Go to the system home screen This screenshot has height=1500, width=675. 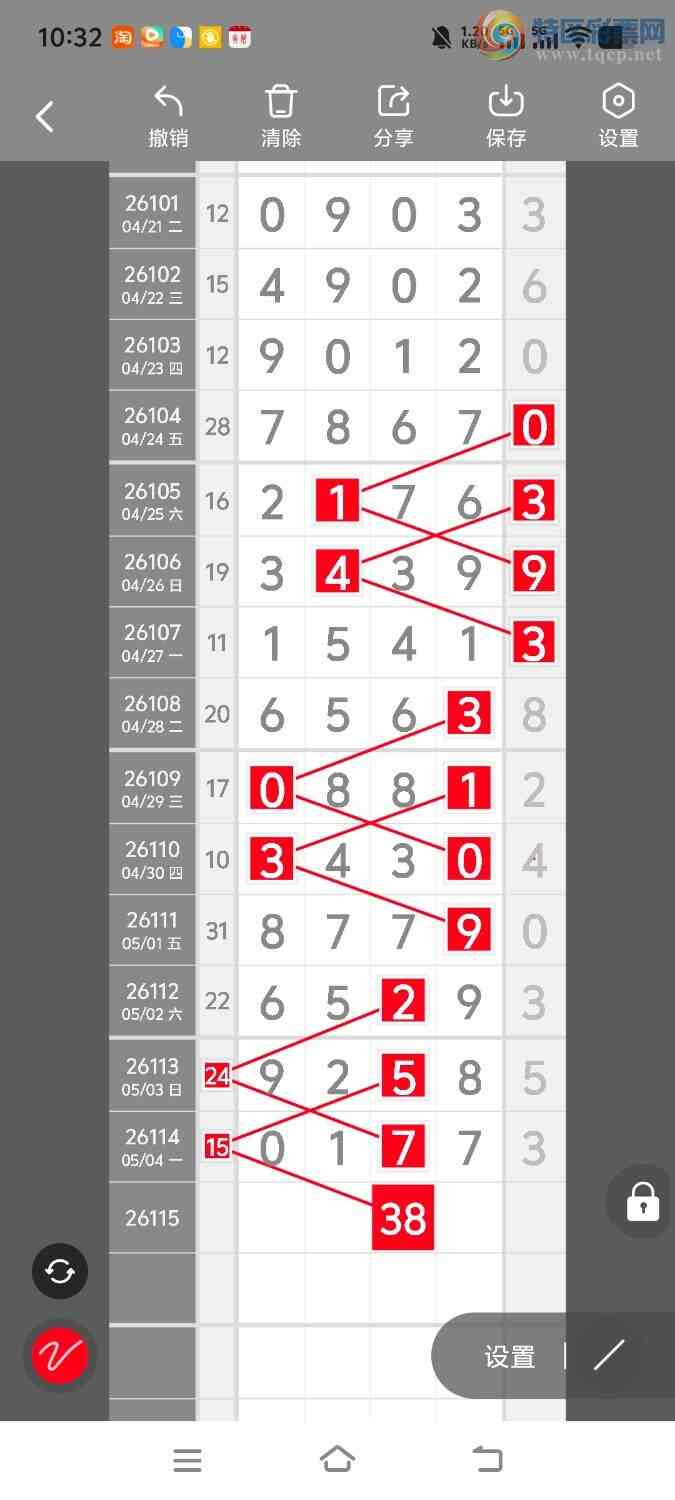click(x=337, y=1460)
